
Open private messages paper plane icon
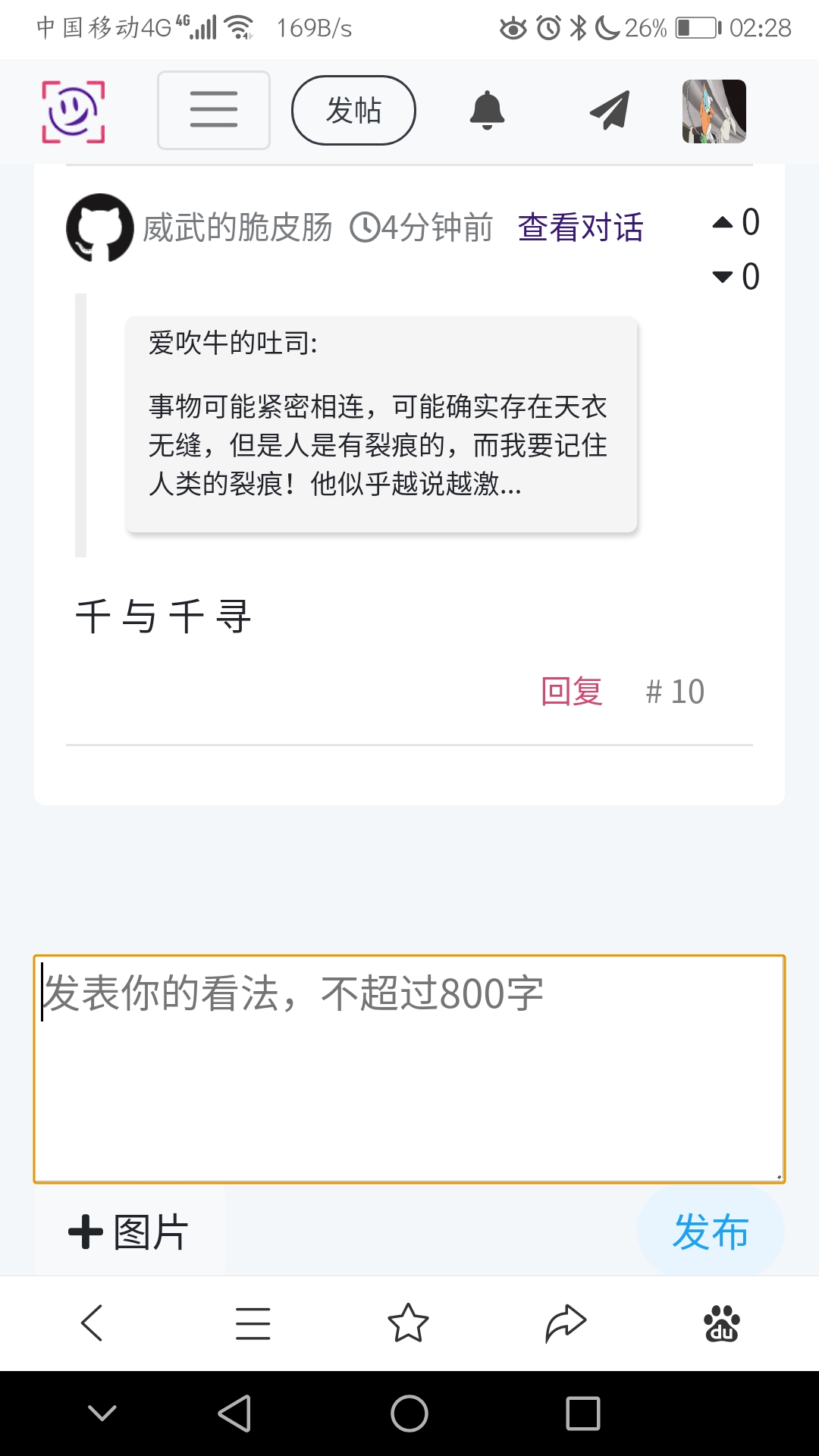point(610,111)
